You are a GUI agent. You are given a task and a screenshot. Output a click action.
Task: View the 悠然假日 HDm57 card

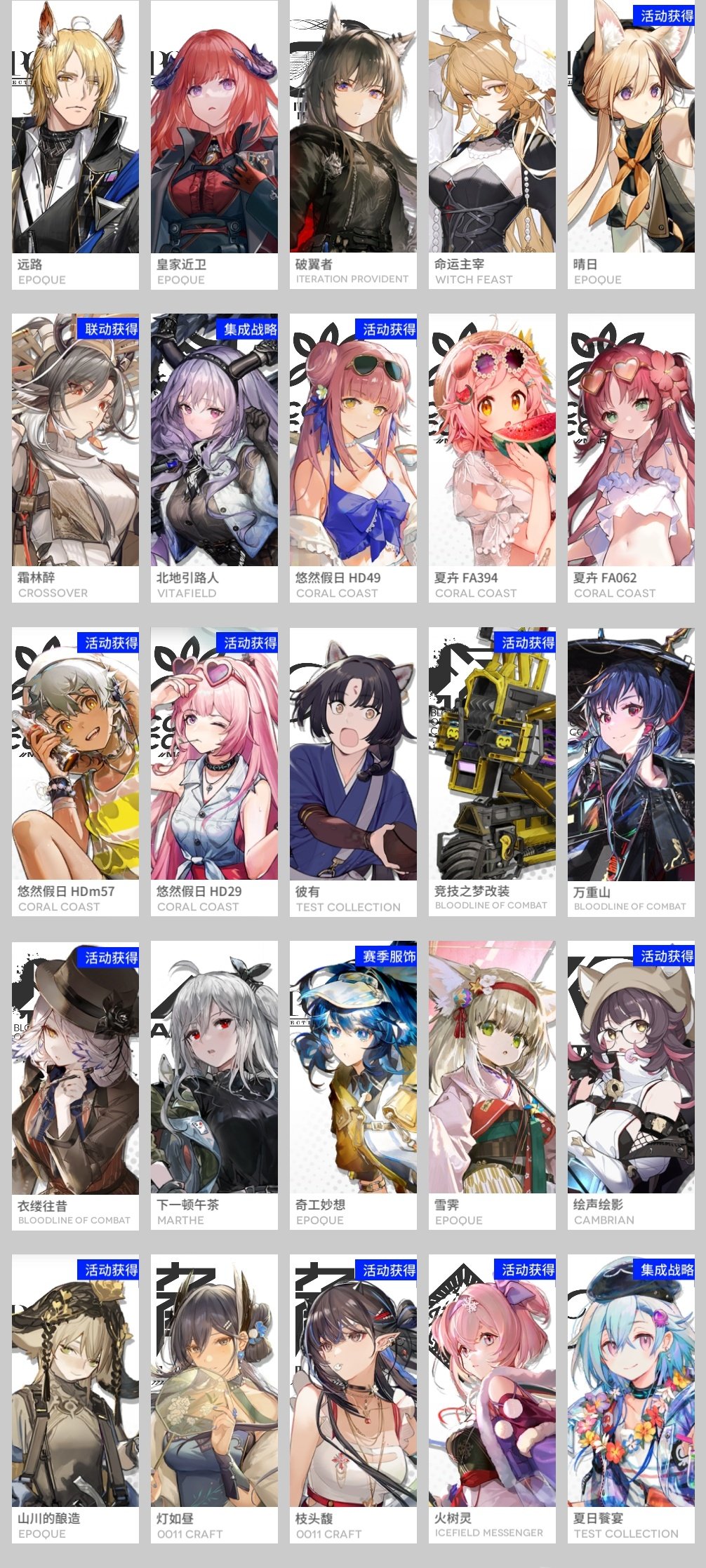click(x=75, y=771)
